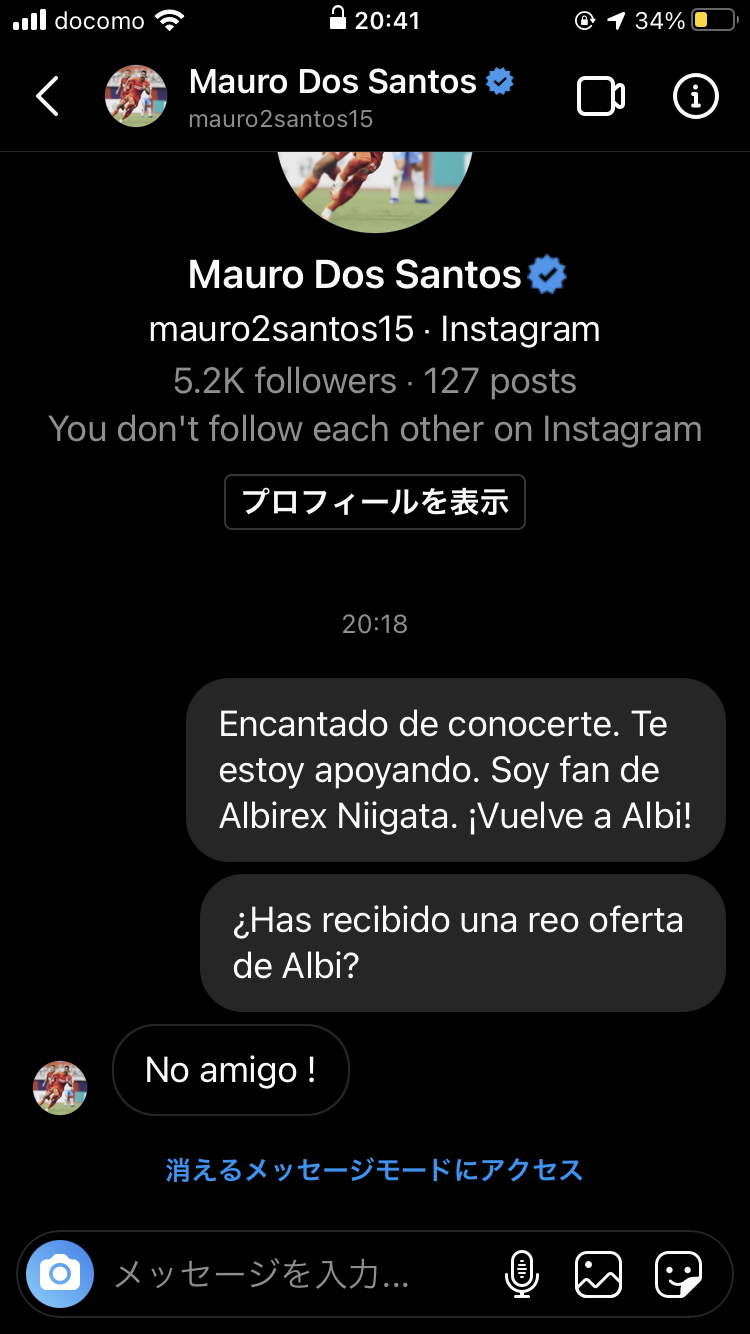Focus the メッセージを入力 text field
Screen dimensions: 750x1334
tap(290, 1274)
